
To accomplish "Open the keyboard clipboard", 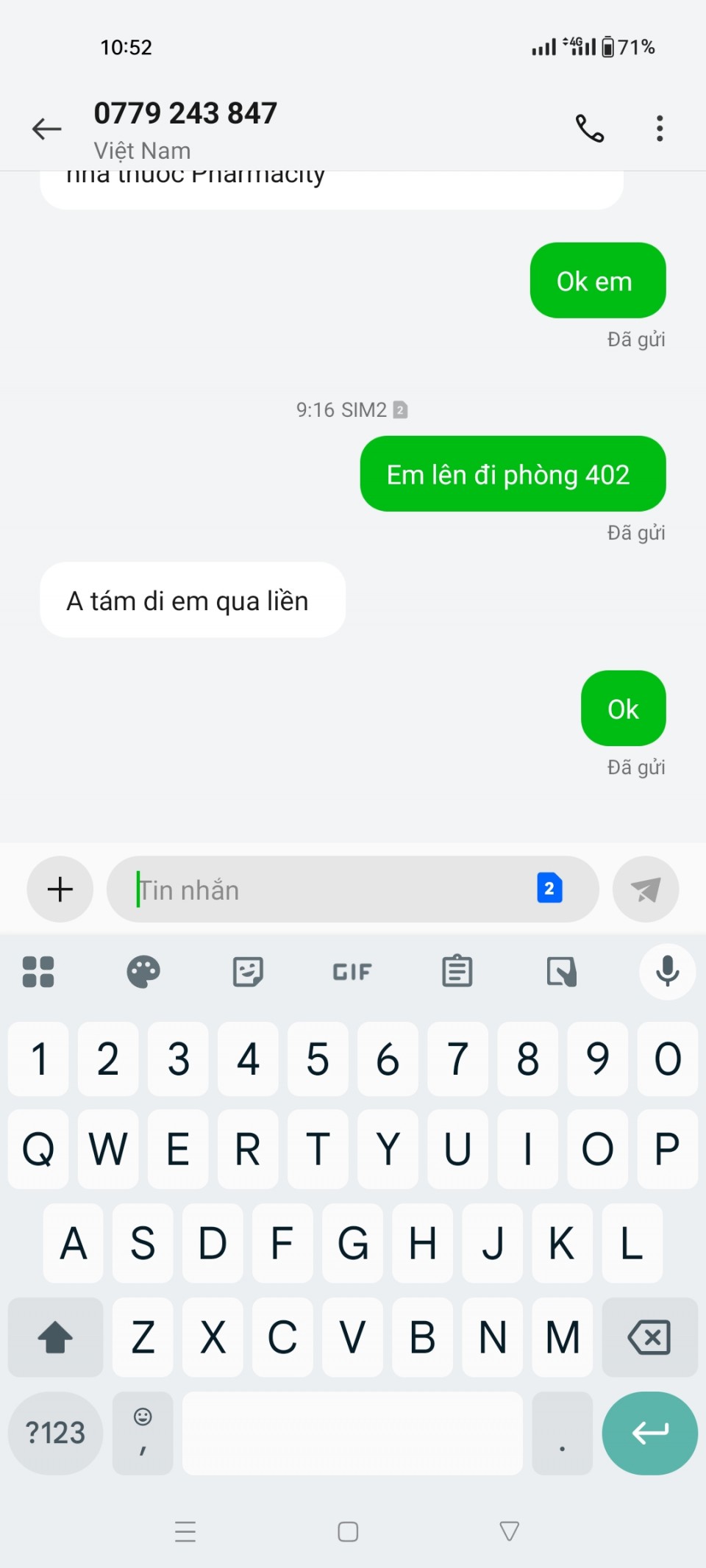I will point(457,972).
